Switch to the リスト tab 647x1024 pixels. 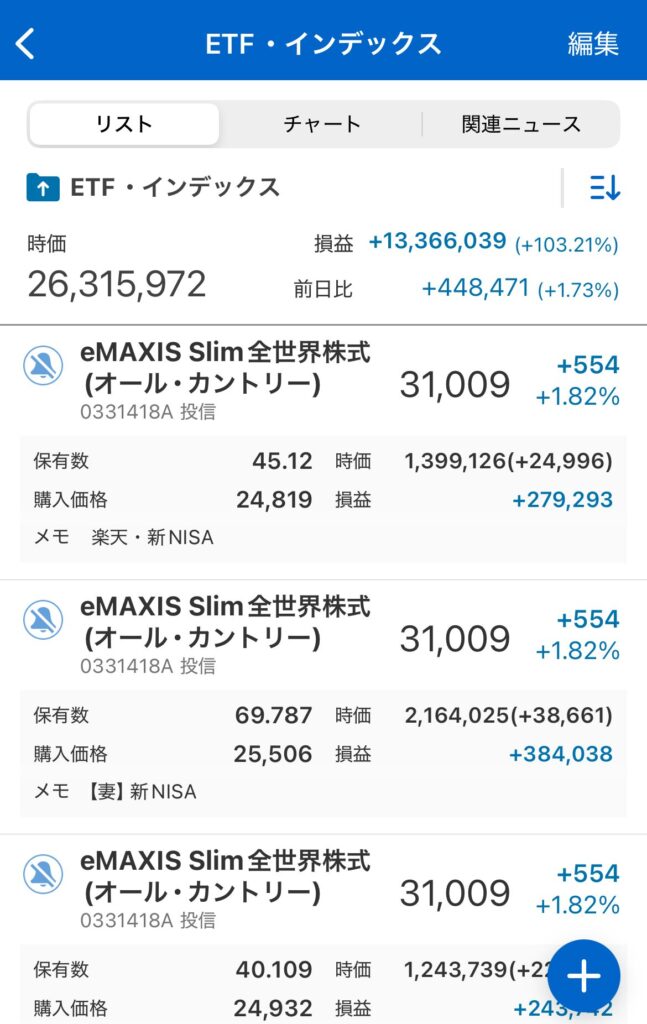pyautogui.click(x=124, y=124)
